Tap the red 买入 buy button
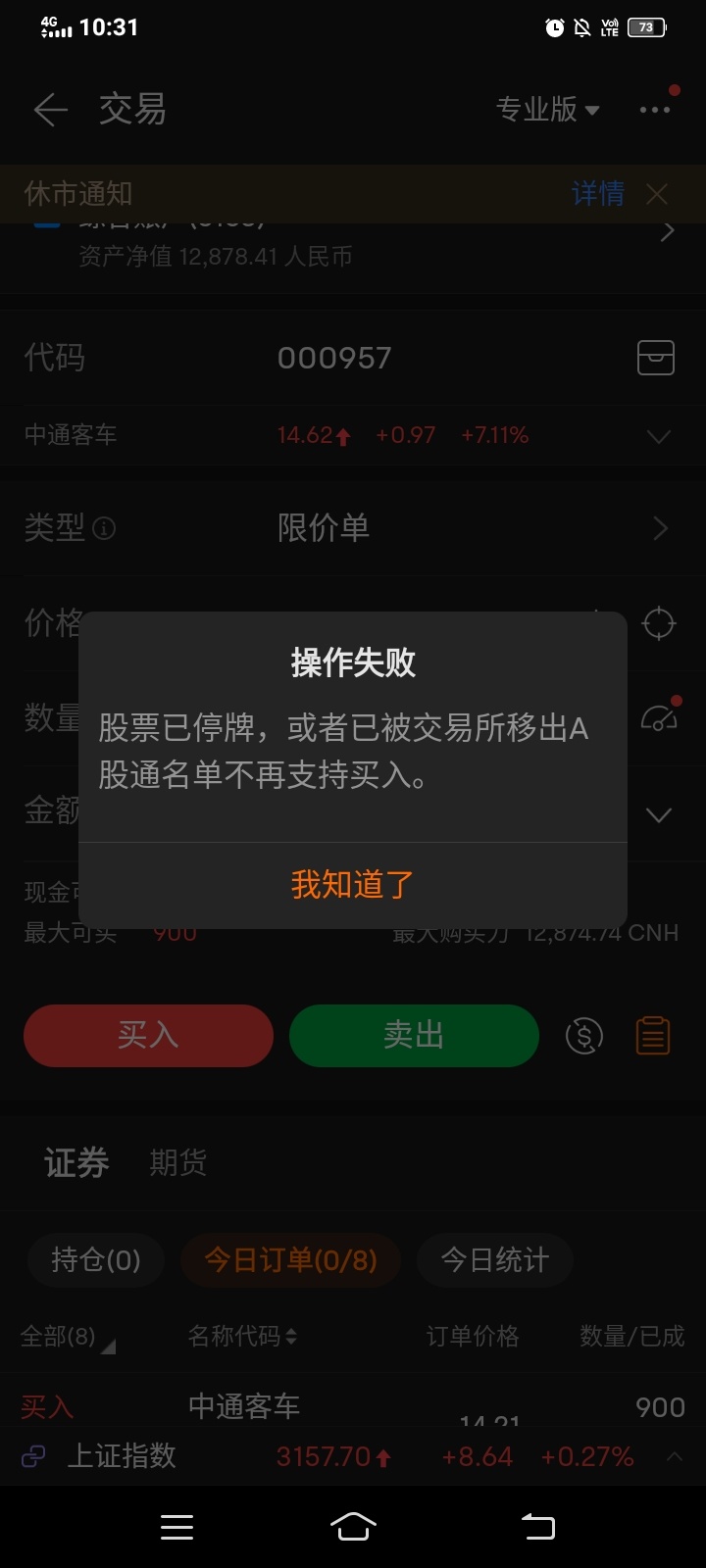The height and width of the screenshot is (1568, 706). click(x=148, y=1035)
